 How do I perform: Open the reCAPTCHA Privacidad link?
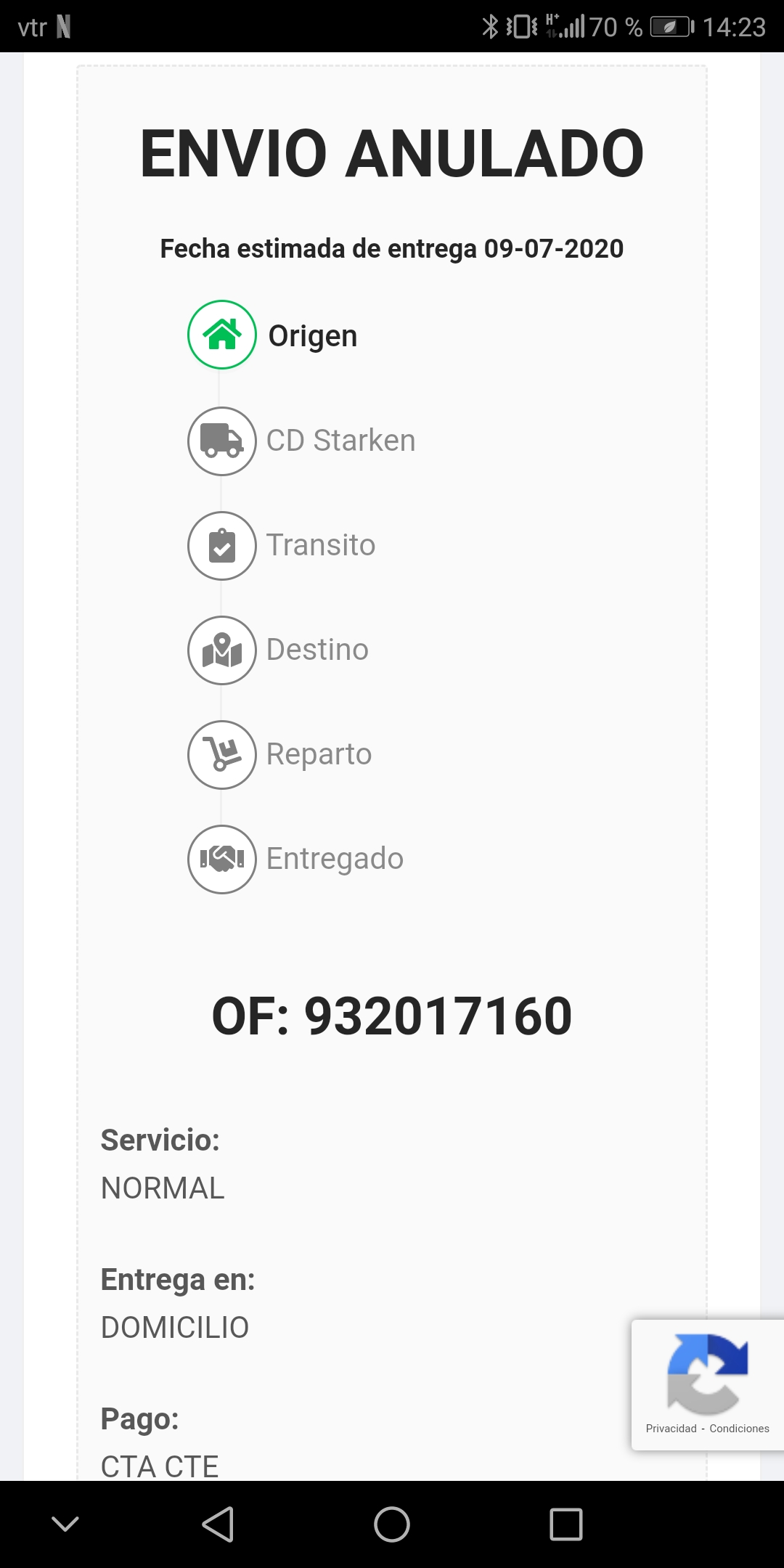(x=671, y=1428)
